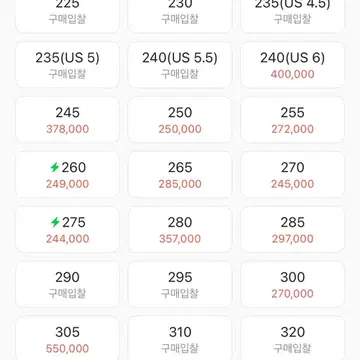Select size 235(US 5)

67,65
